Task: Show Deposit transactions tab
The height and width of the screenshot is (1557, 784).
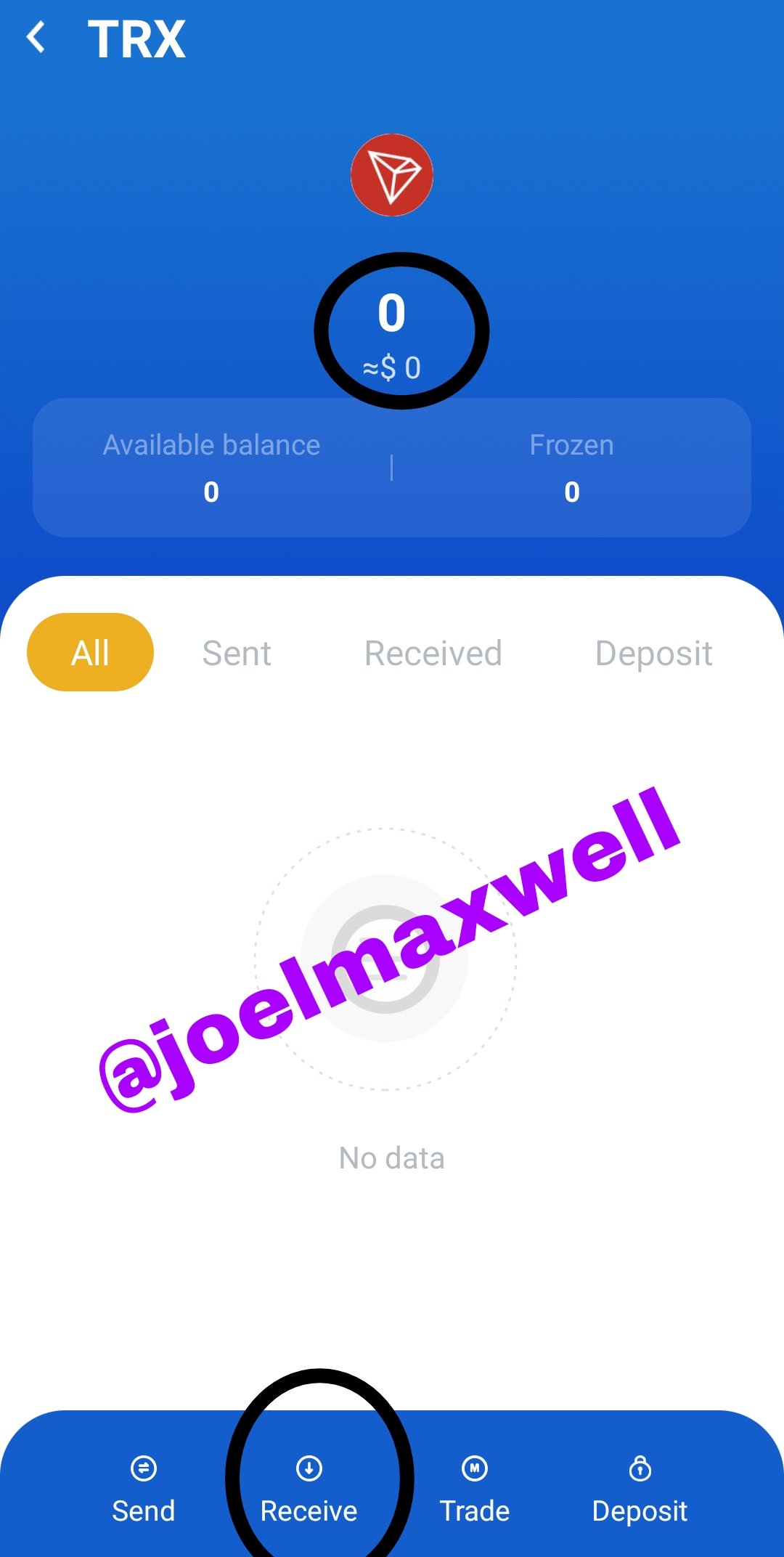Action: tap(653, 654)
